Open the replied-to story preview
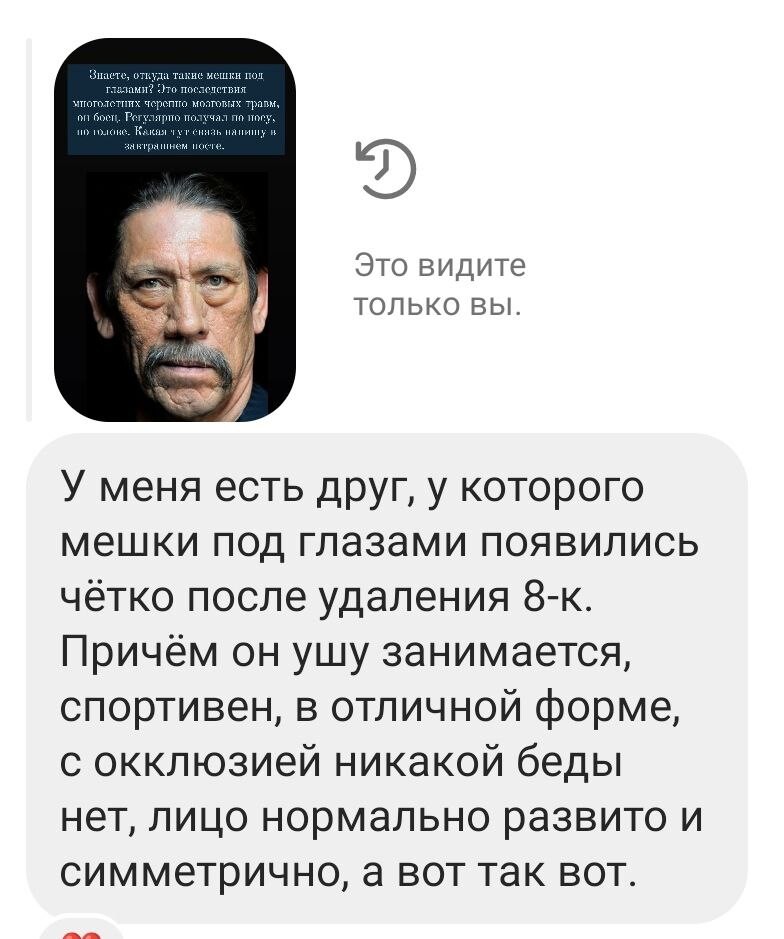784x939 pixels. (175, 230)
